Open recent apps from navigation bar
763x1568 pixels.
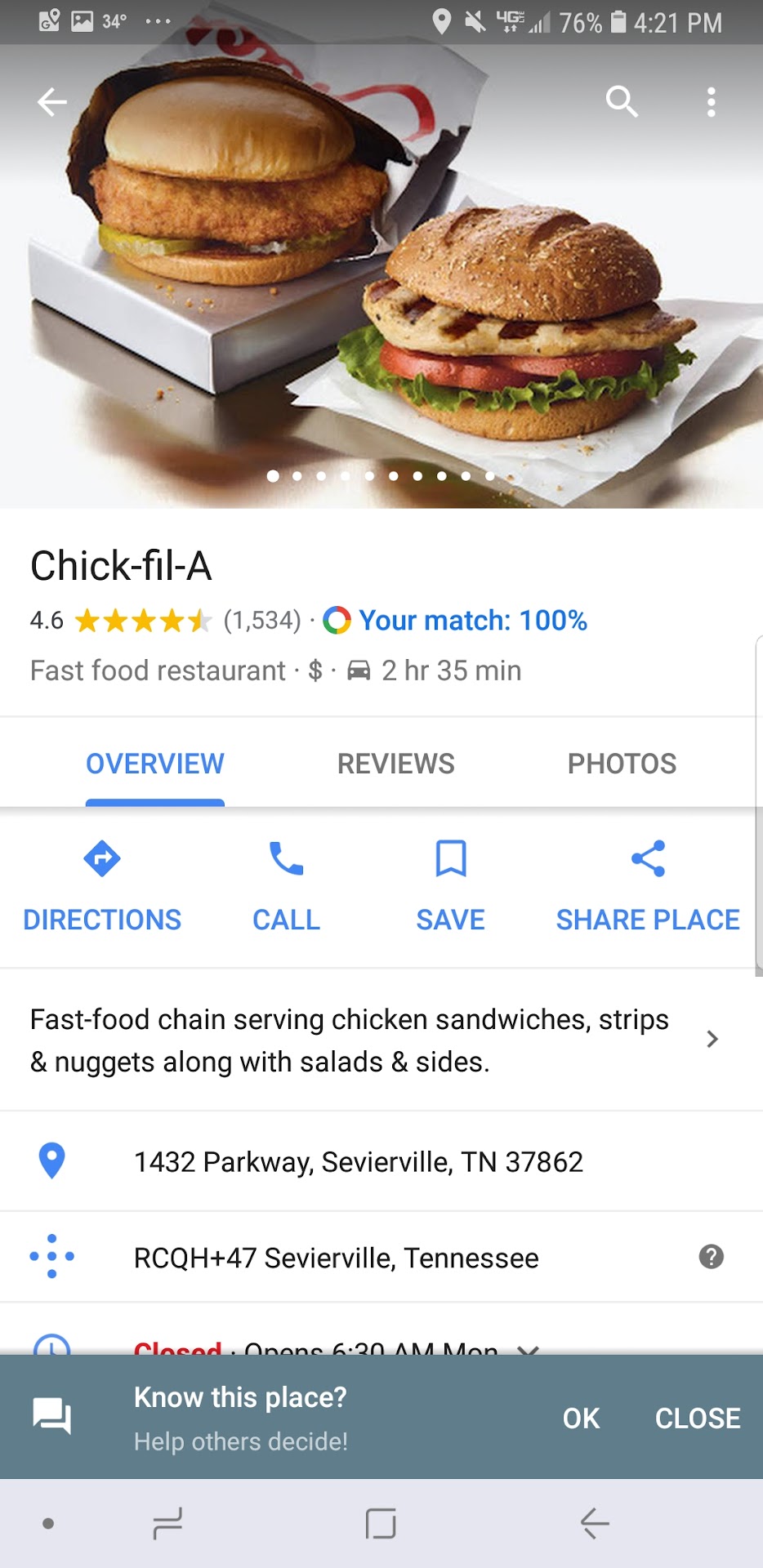[167, 1523]
